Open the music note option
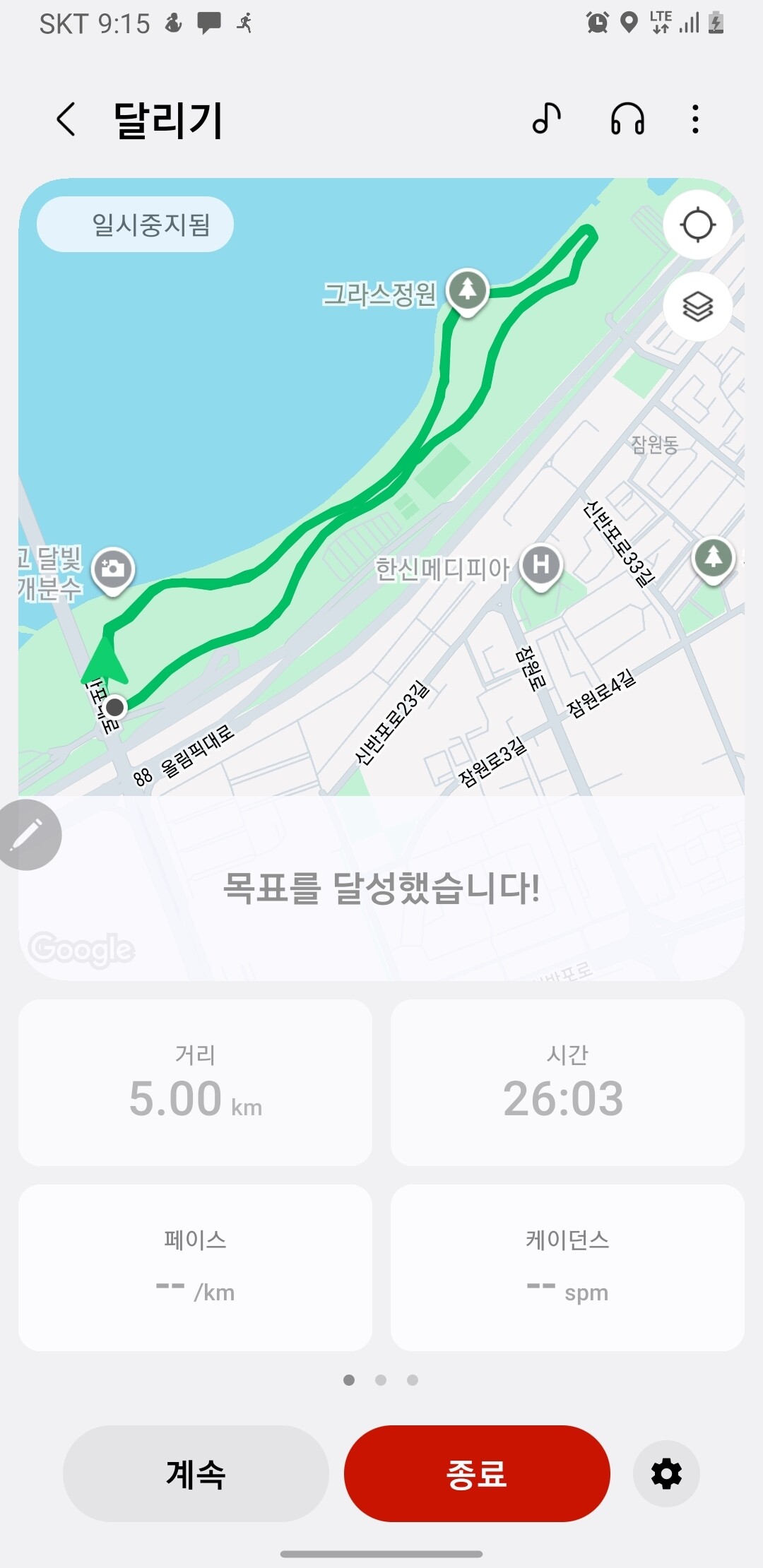The width and height of the screenshot is (763, 1568). click(547, 119)
